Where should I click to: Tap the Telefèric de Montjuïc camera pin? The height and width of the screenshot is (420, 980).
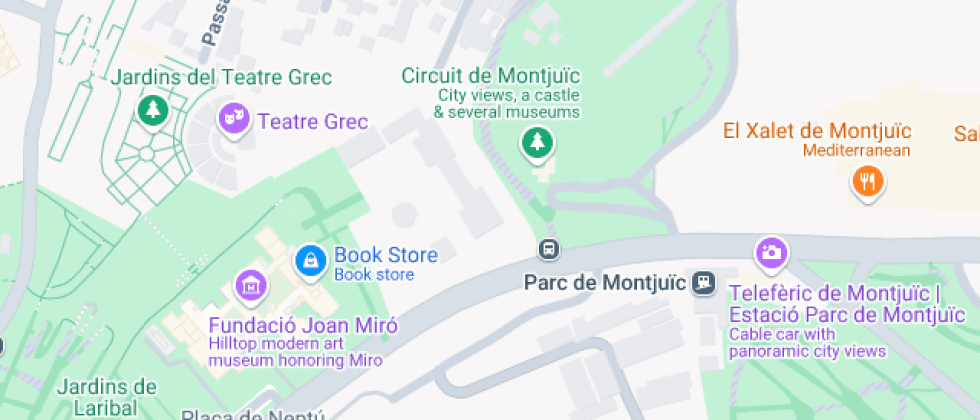[769, 252]
